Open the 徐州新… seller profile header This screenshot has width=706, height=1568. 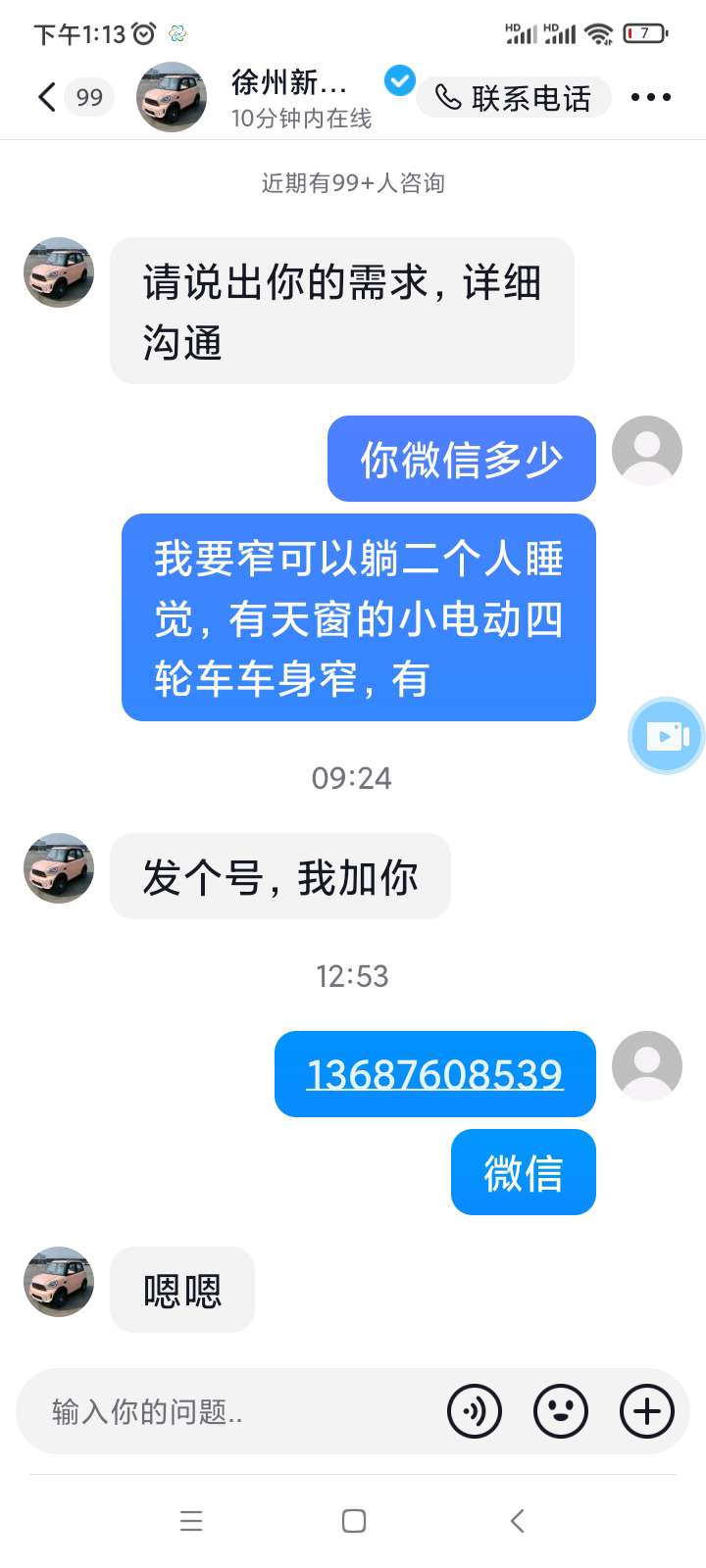coord(289,97)
